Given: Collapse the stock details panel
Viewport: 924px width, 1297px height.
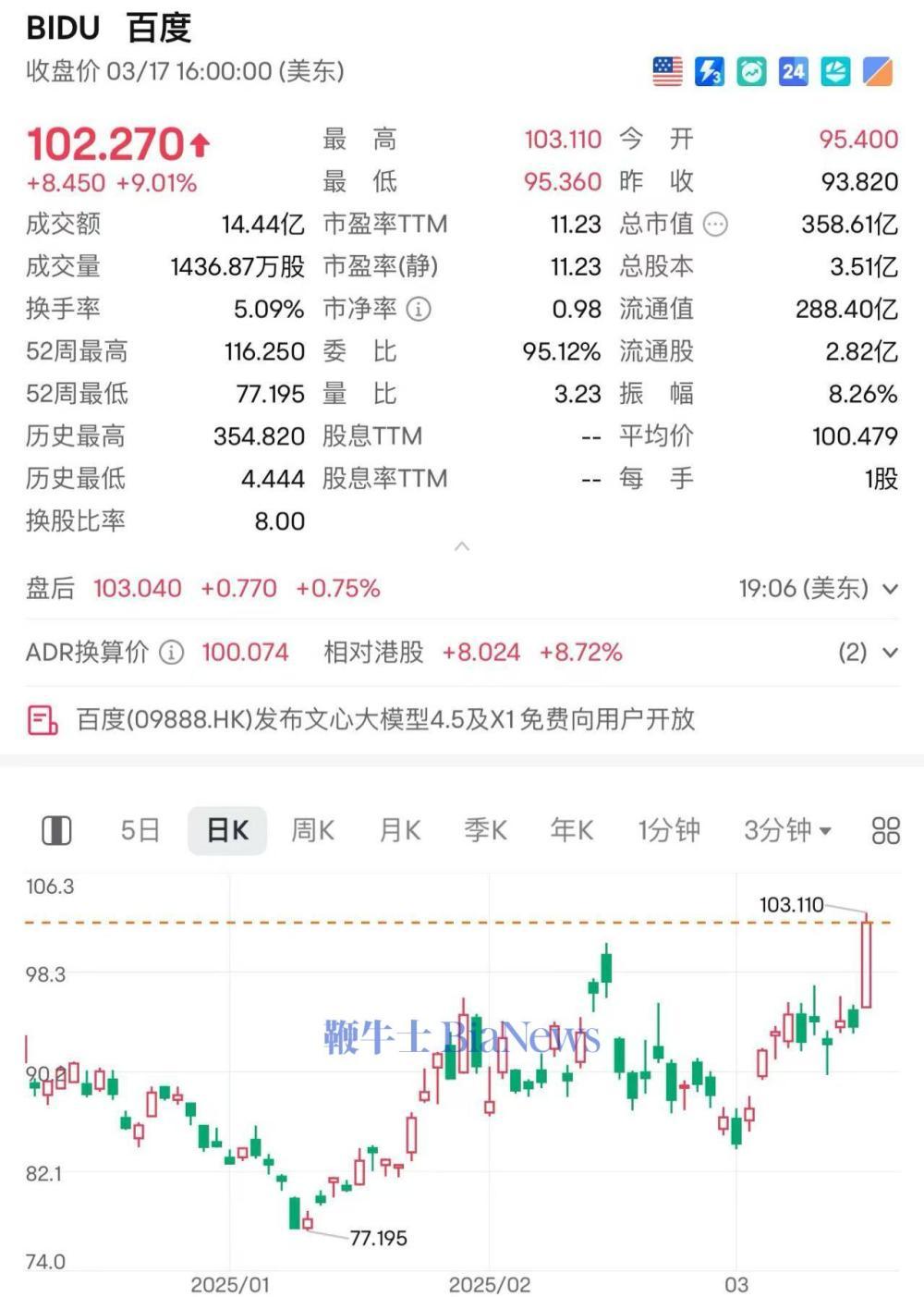Looking at the screenshot, I should 462,547.
